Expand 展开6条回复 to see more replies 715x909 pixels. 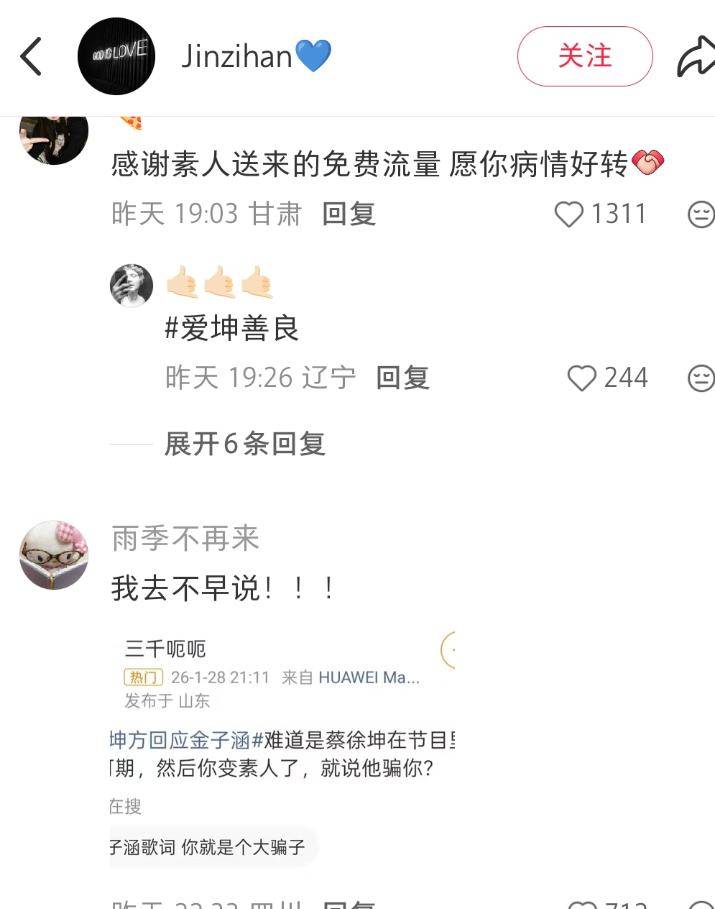point(244,443)
